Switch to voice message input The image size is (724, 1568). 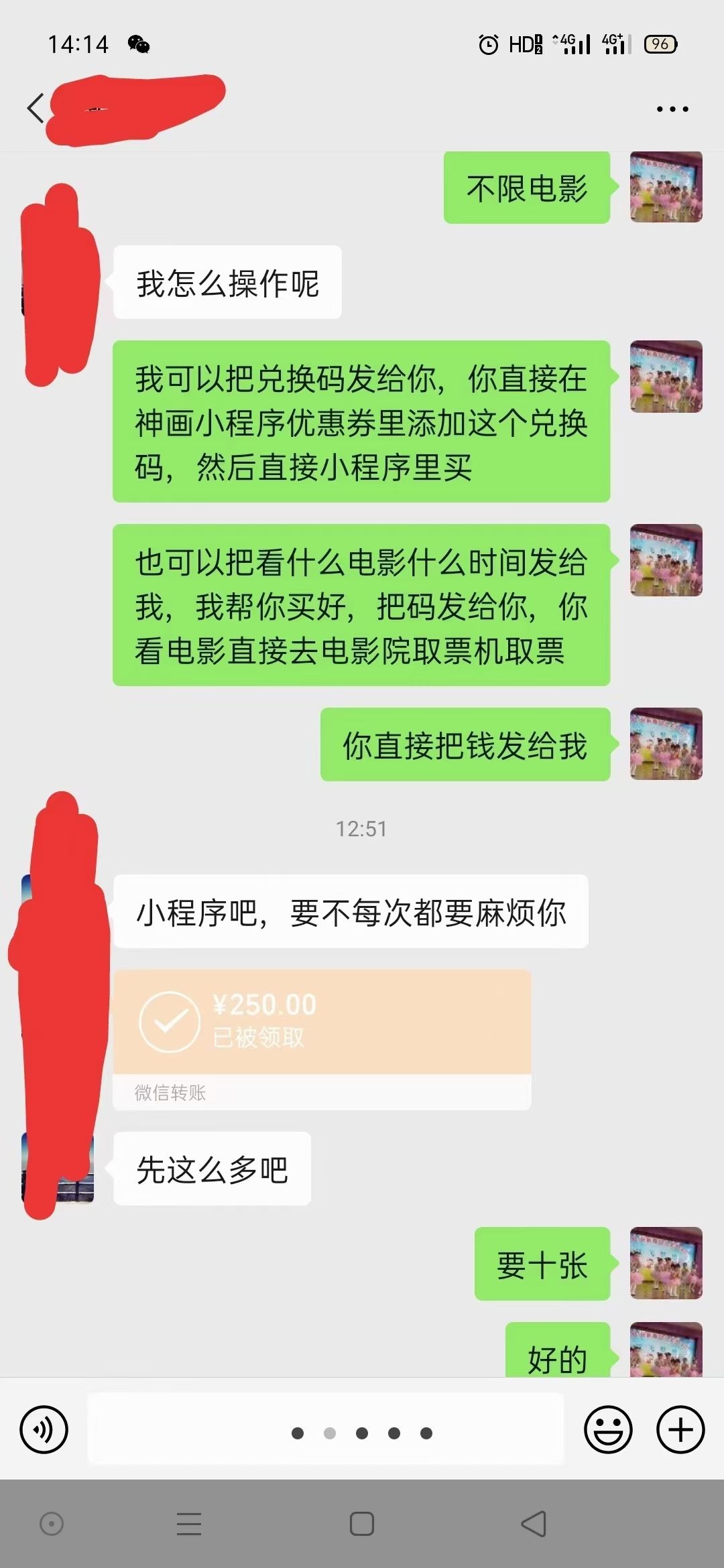pyautogui.click(x=44, y=1430)
